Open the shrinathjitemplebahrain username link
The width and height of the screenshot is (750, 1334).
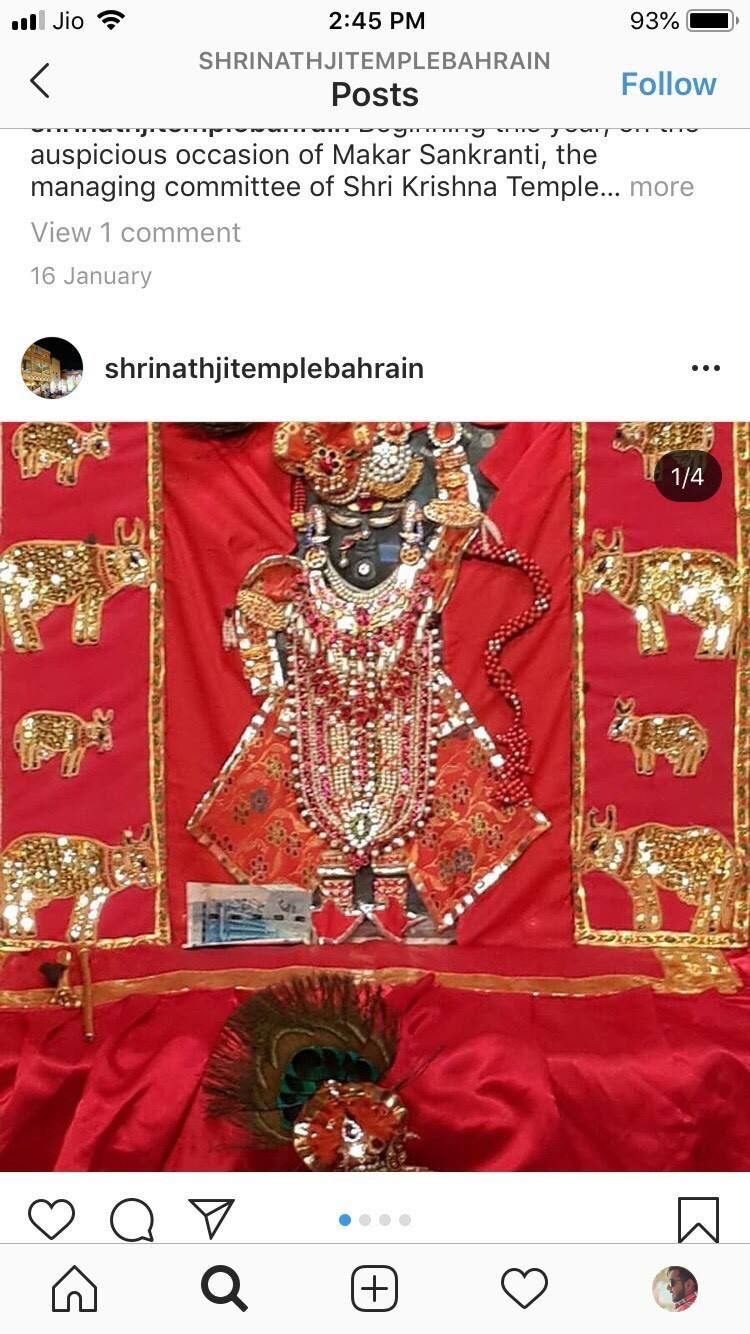click(264, 368)
